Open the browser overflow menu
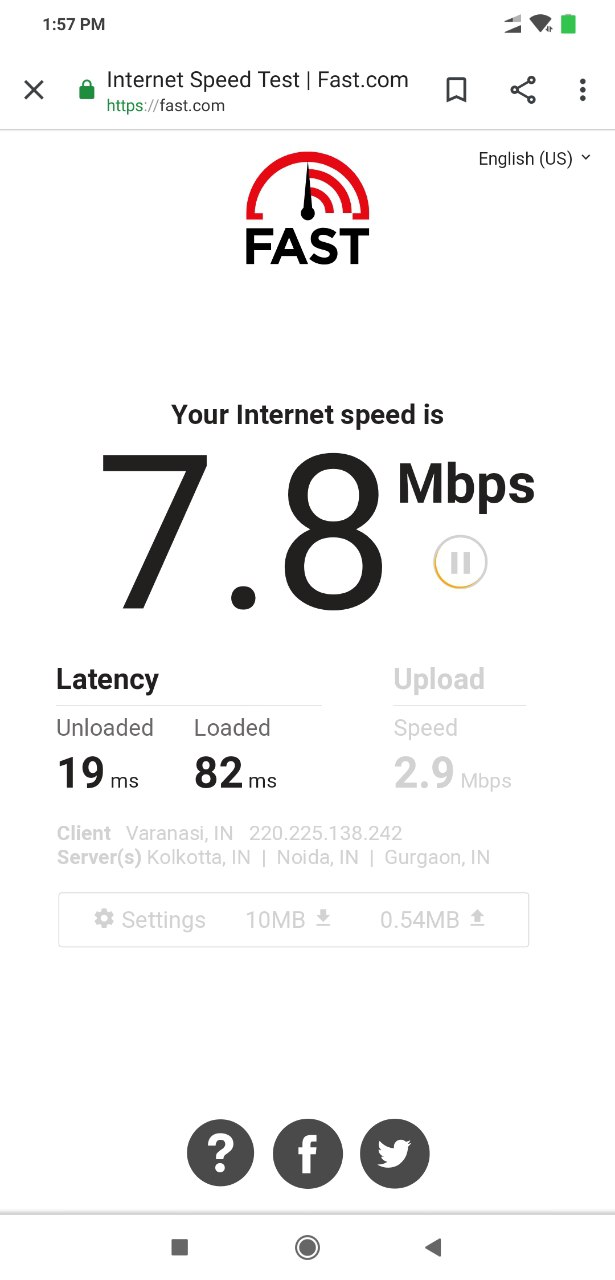The height and width of the screenshot is (1280, 615). (582, 91)
